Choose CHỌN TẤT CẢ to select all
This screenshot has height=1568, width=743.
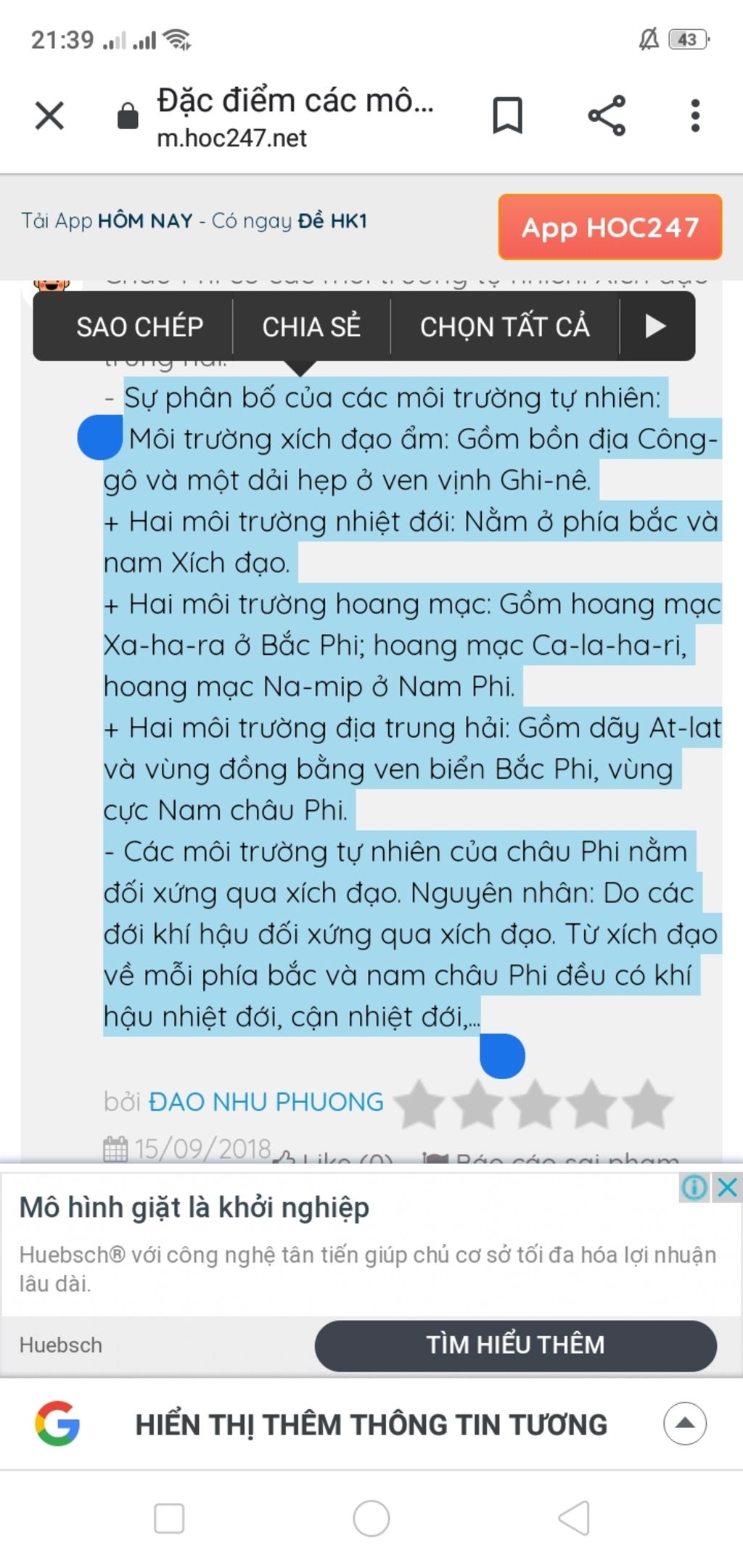coord(504,327)
